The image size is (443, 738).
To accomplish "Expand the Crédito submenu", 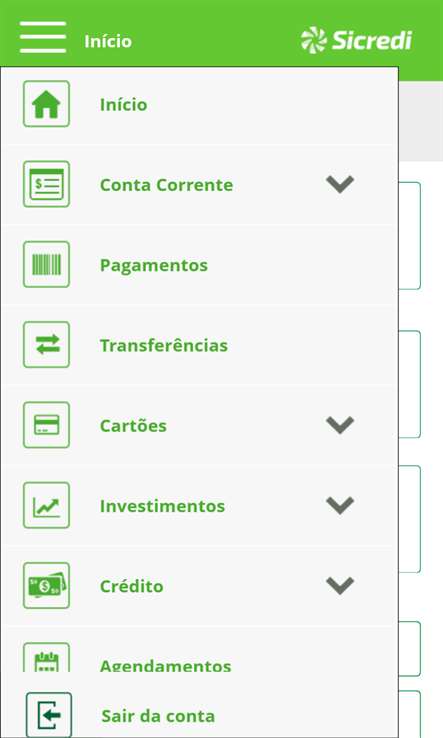I will point(199,586).
